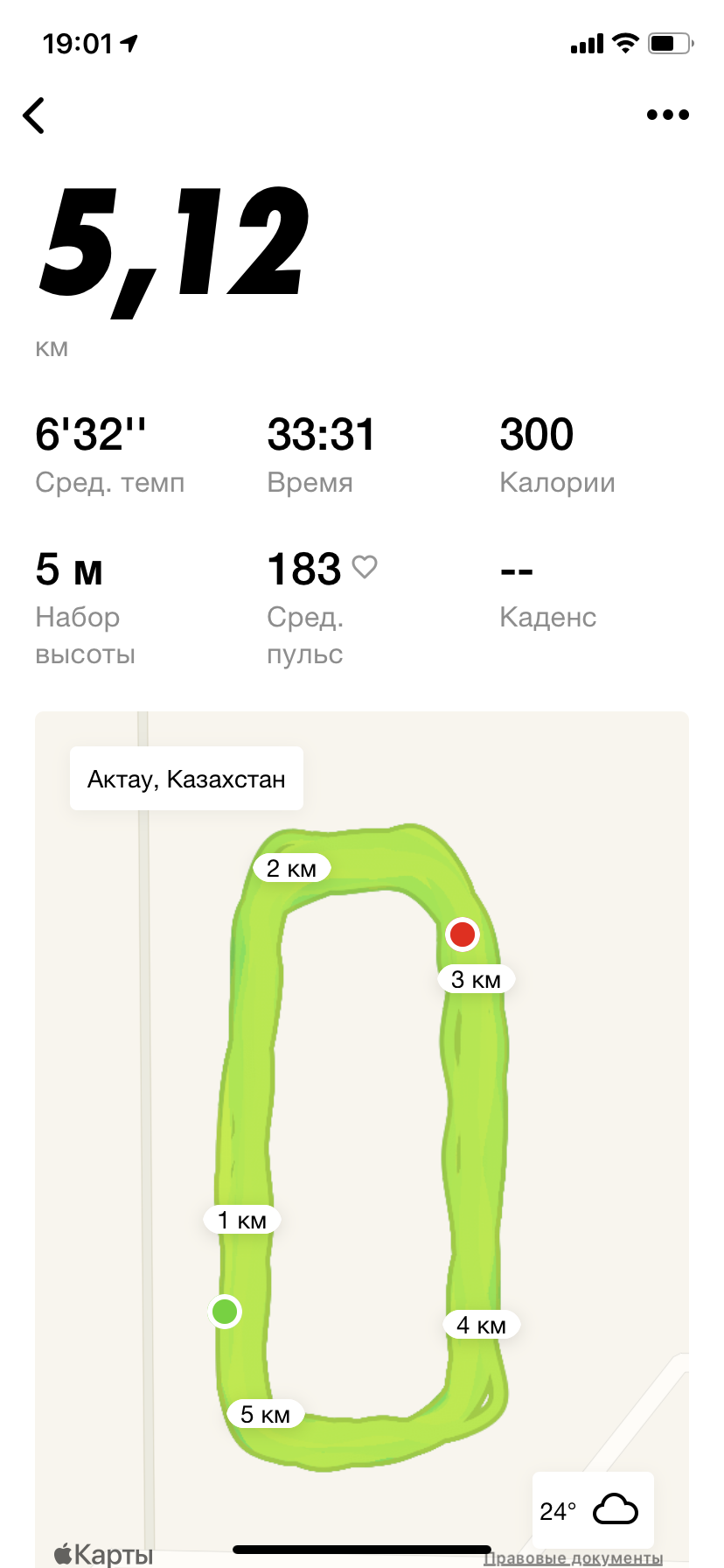Open the three-dot overflow menu
The image size is (724, 1568).
[668, 115]
